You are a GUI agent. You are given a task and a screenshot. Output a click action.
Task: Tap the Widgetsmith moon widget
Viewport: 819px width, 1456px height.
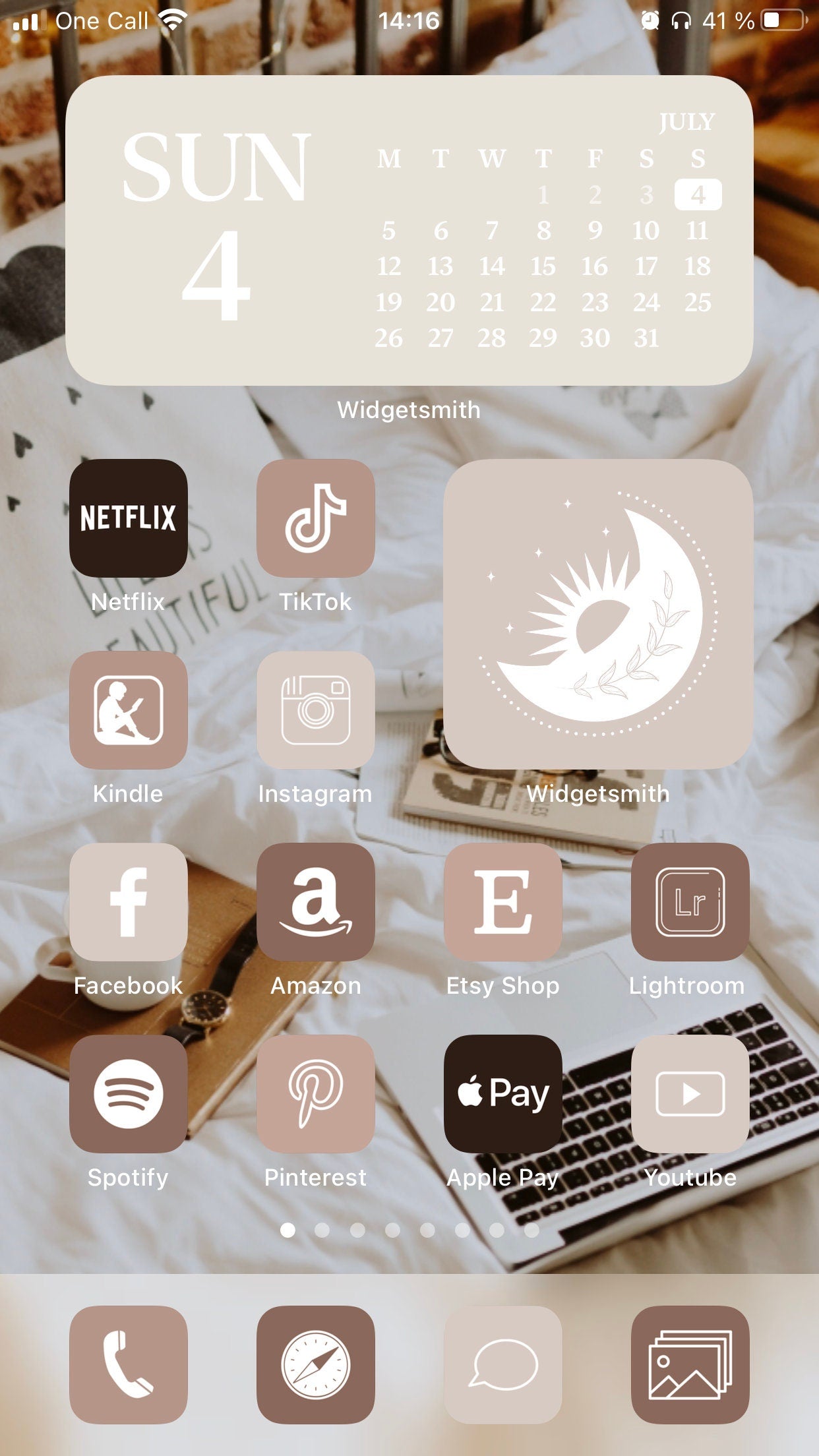598,614
